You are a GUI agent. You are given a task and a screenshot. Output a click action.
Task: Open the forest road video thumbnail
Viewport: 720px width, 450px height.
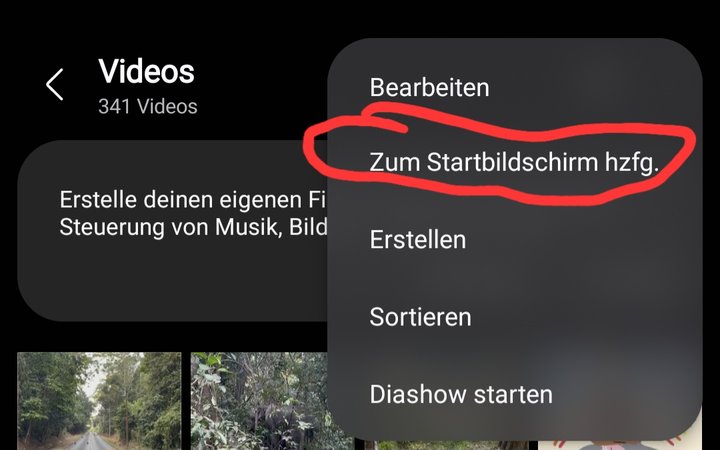point(99,400)
